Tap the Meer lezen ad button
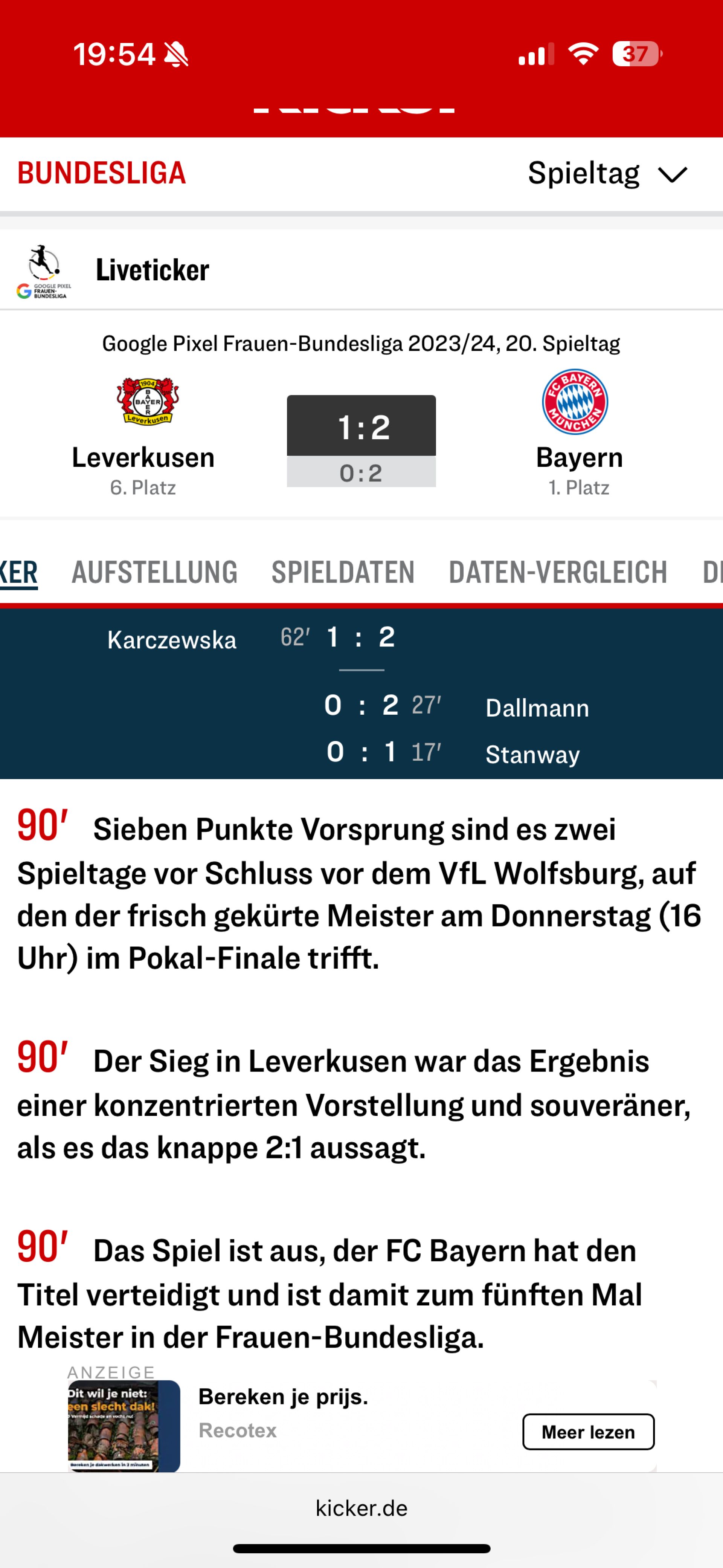Viewport: 723px width, 1568px height. pyautogui.click(x=588, y=1432)
